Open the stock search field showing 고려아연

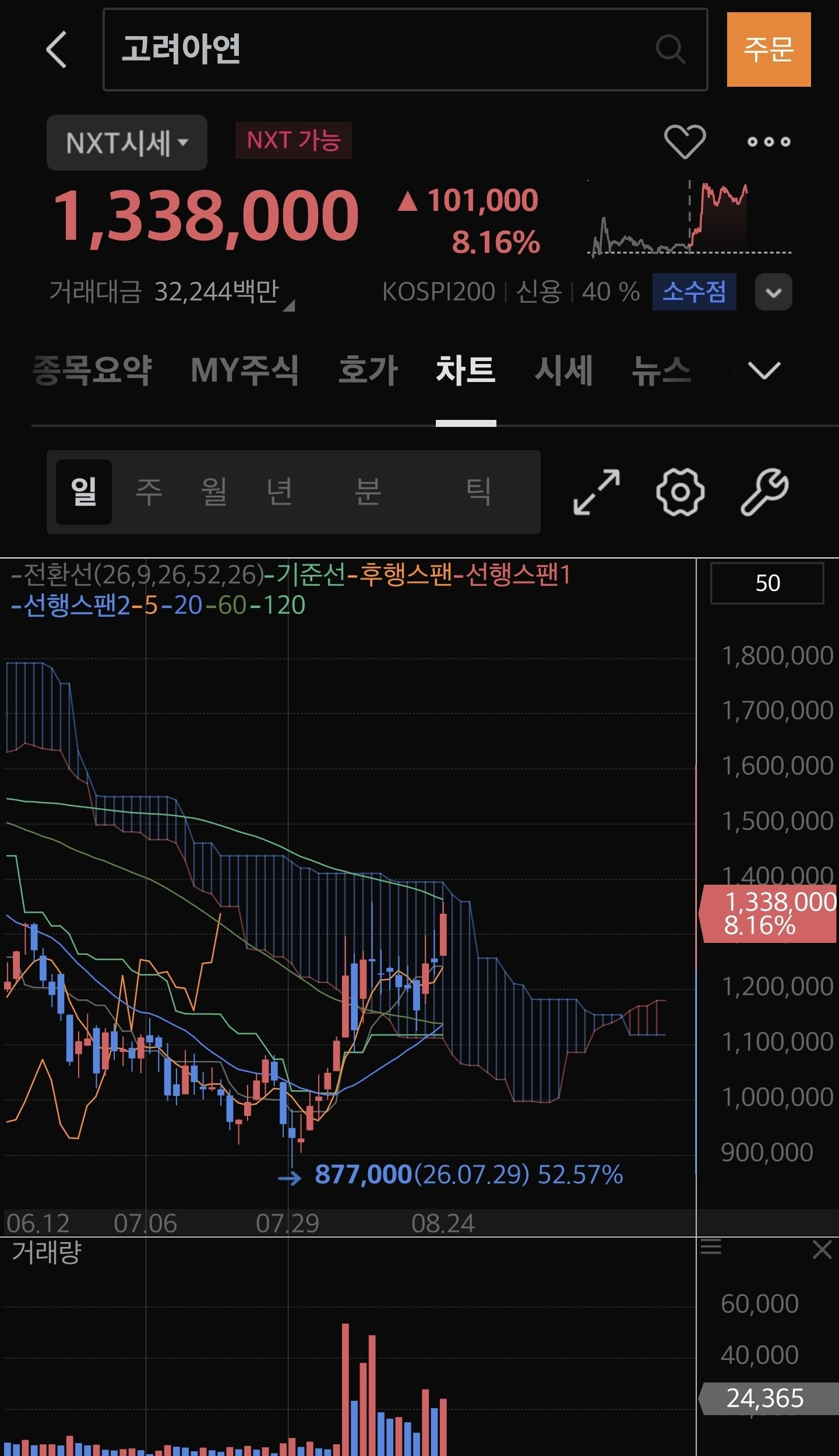click(405, 50)
